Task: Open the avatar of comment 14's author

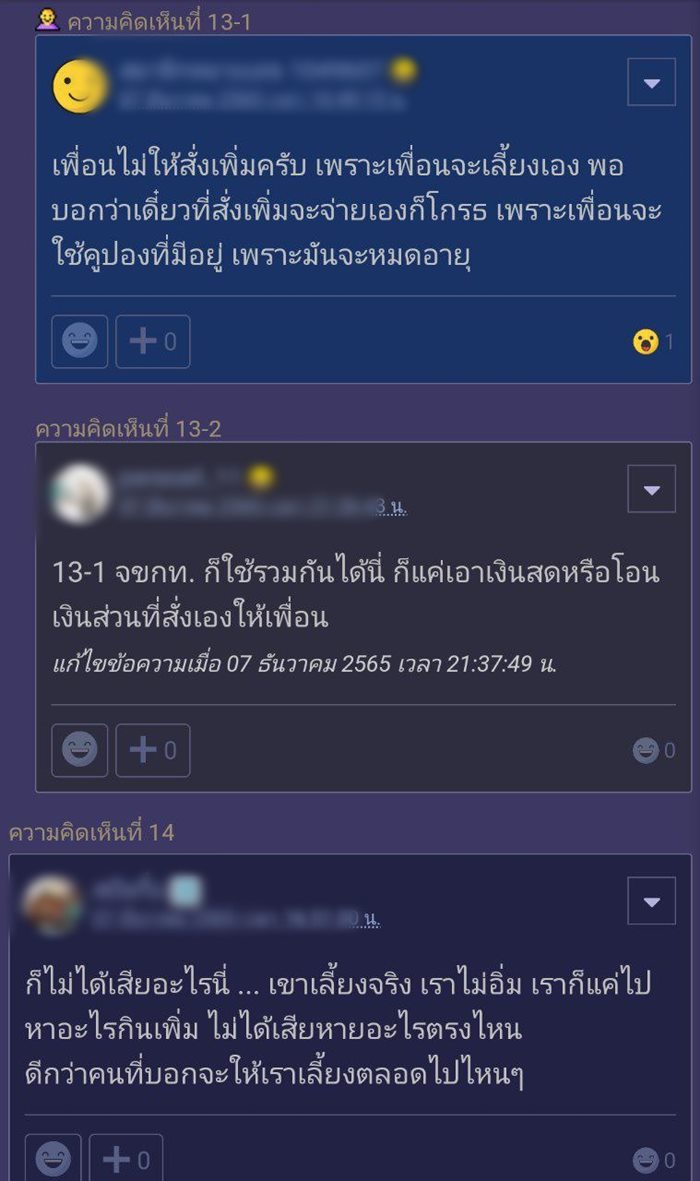Action: [52, 904]
